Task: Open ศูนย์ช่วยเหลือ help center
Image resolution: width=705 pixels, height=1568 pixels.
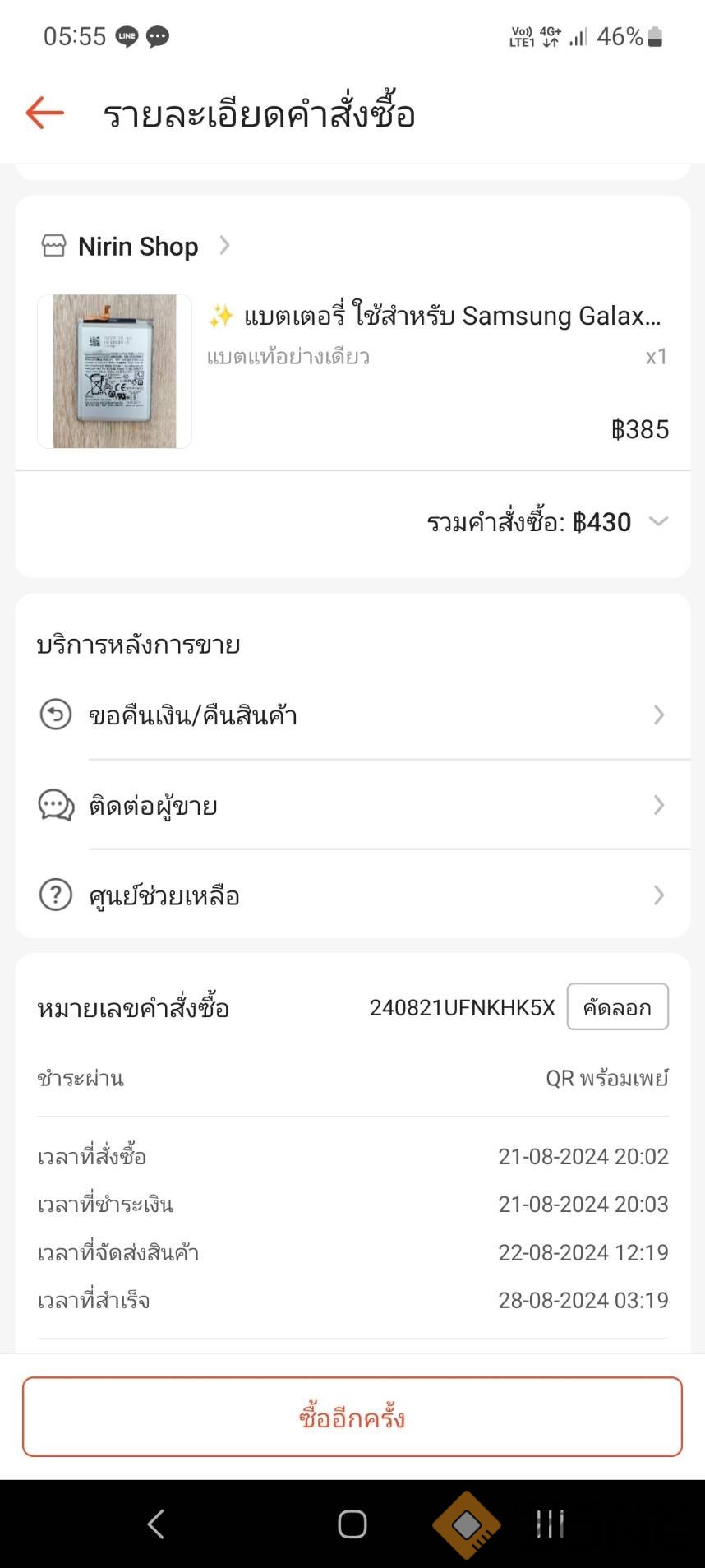Action: (x=352, y=895)
